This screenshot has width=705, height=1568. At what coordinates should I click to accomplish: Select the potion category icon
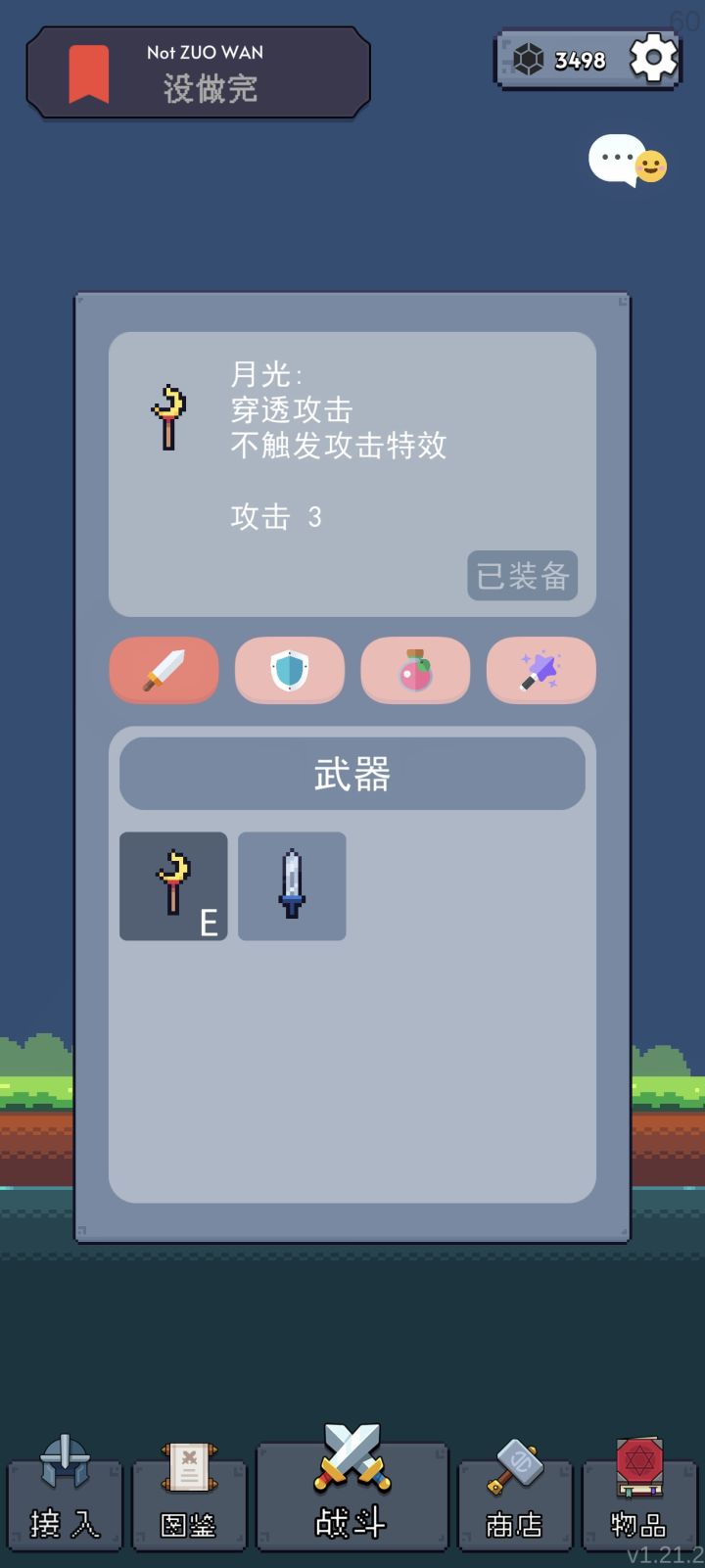(415, 671)
